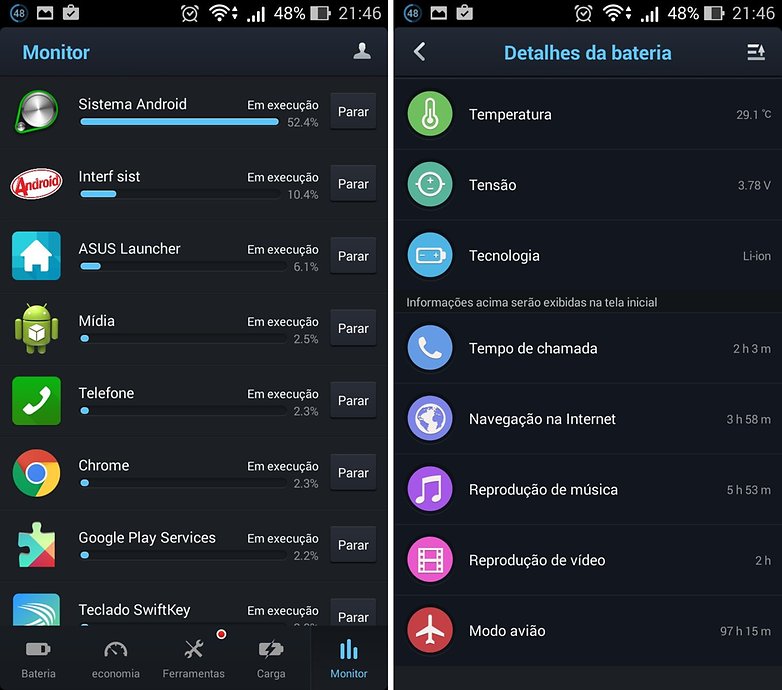
Task: Hit Parar for Mídia
Action: [x=353, y=328]
